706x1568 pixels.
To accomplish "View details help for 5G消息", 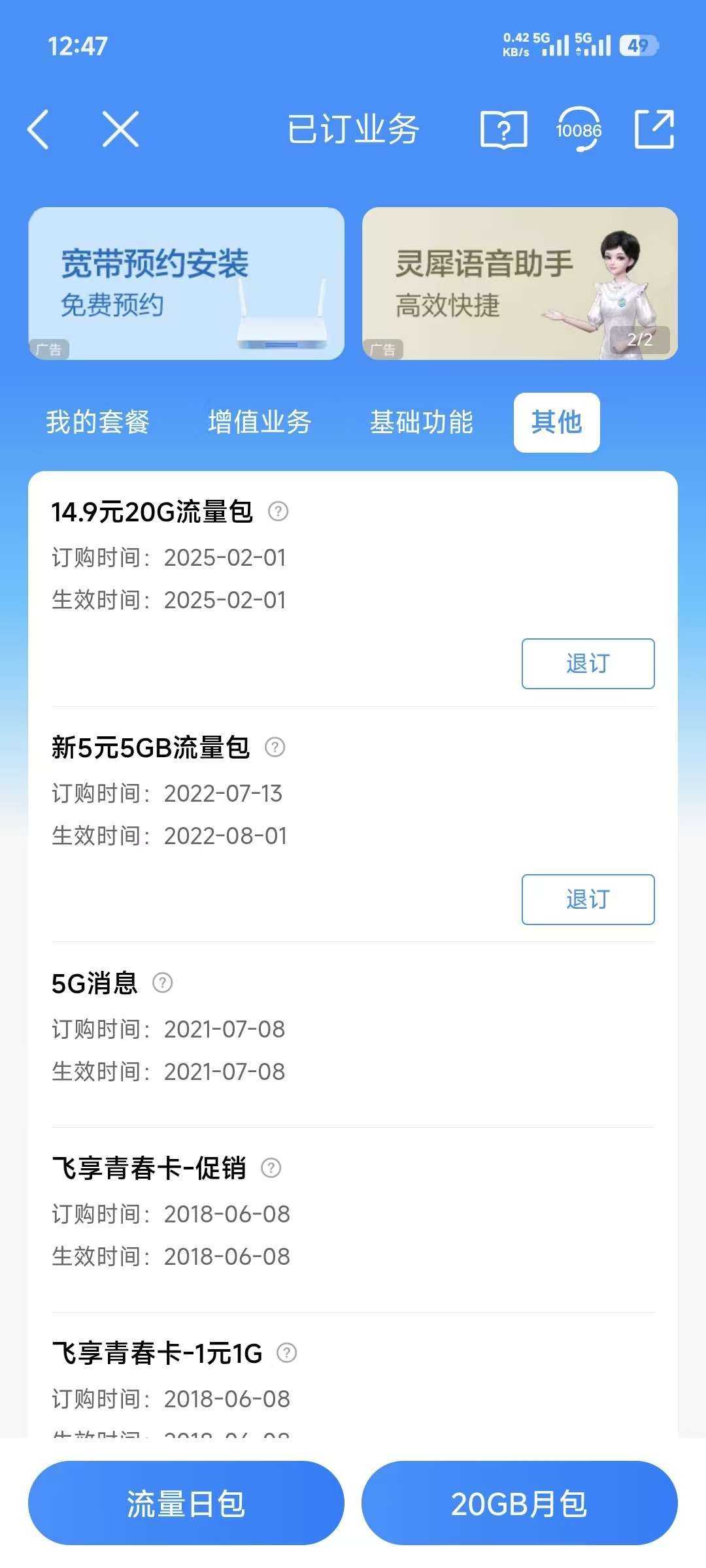I will point(163,983).
